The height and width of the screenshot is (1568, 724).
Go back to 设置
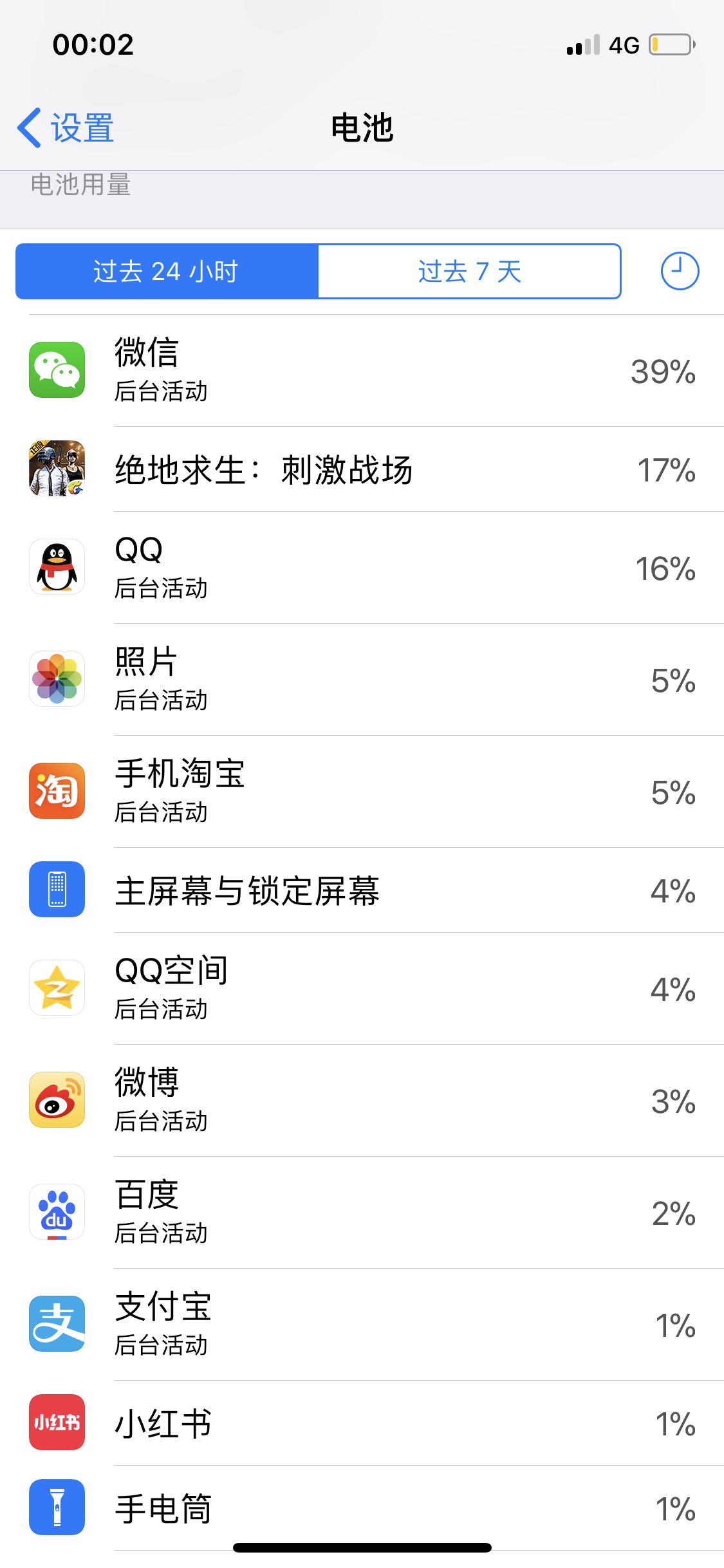tap(66, 127)
